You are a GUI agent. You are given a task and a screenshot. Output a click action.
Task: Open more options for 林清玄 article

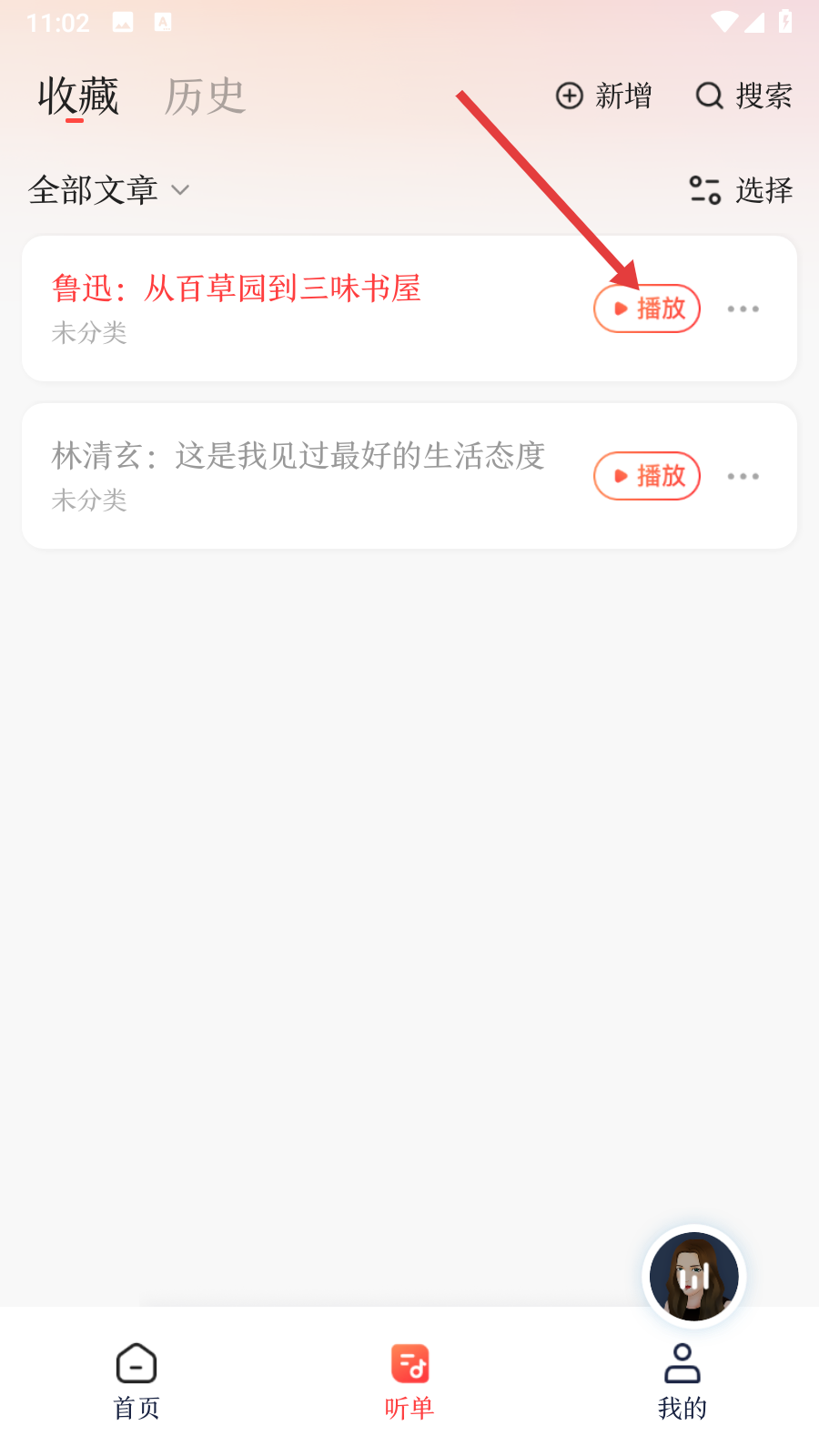(x=743, y=476)
